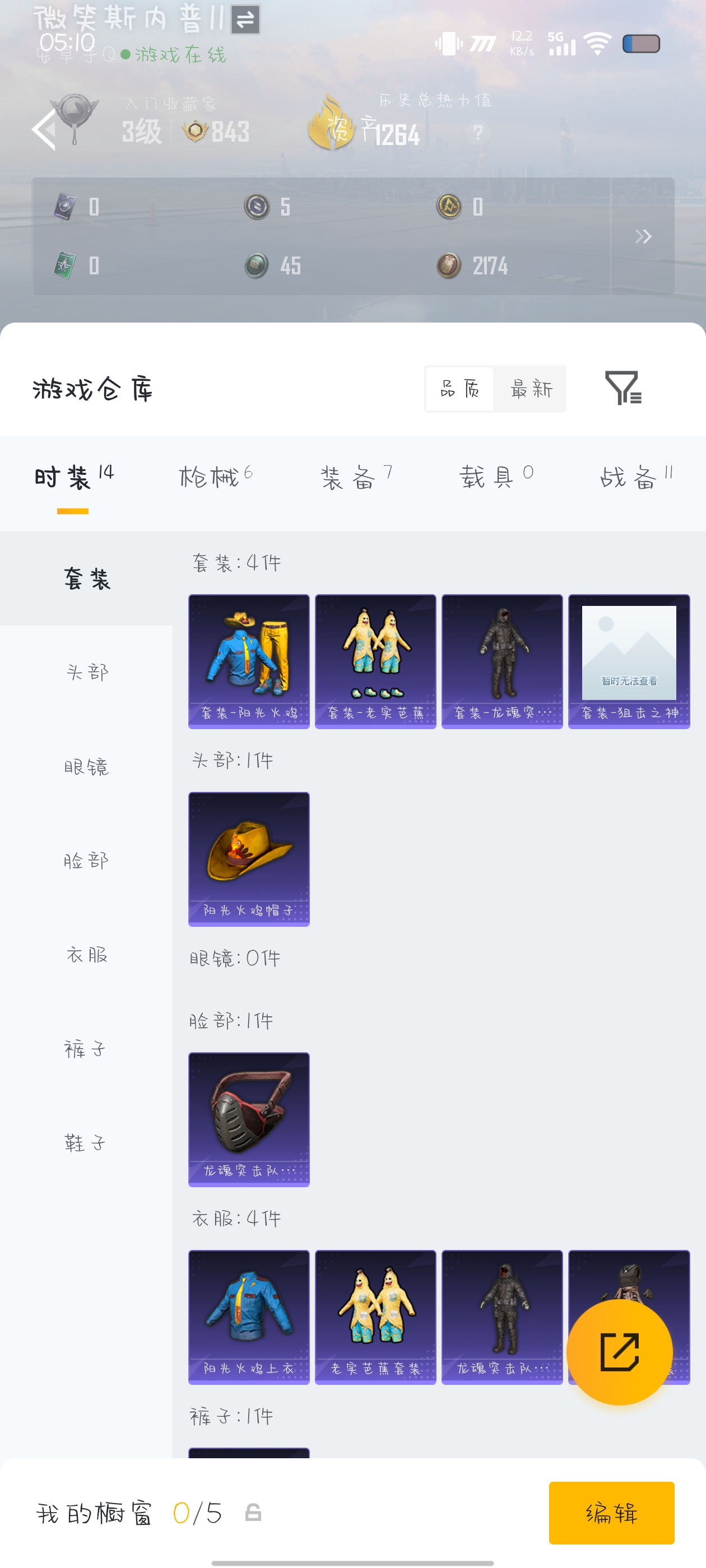
Task: Open the 套装-狙击之神 item
Action: tap(629, 661)
